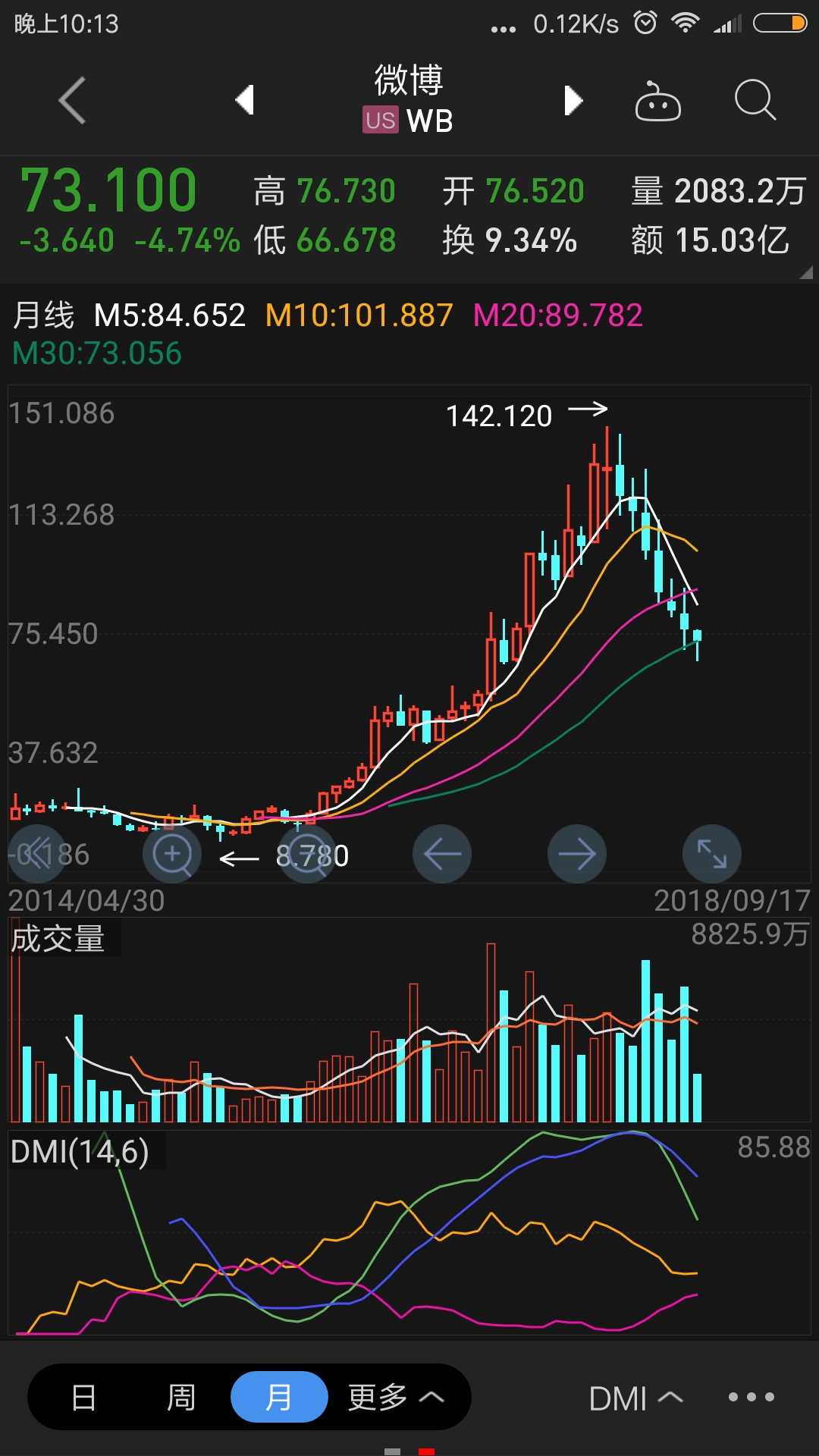
Task: Expand the chart to fullscreen
Action: coord(712,855)
